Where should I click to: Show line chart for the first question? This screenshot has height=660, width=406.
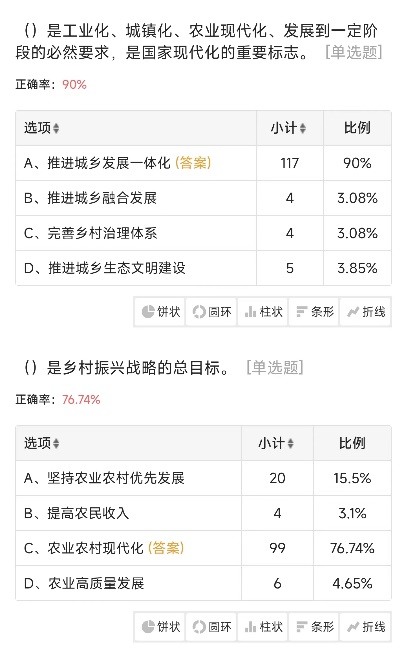tap(366, 312)
